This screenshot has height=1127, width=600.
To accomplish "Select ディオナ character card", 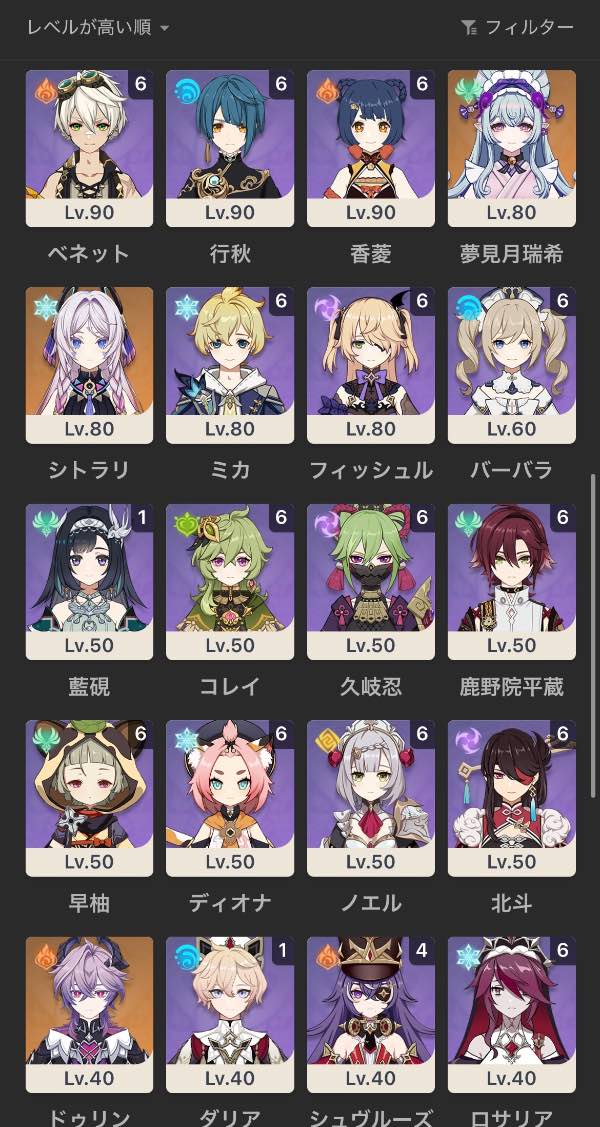I will 230,798.
